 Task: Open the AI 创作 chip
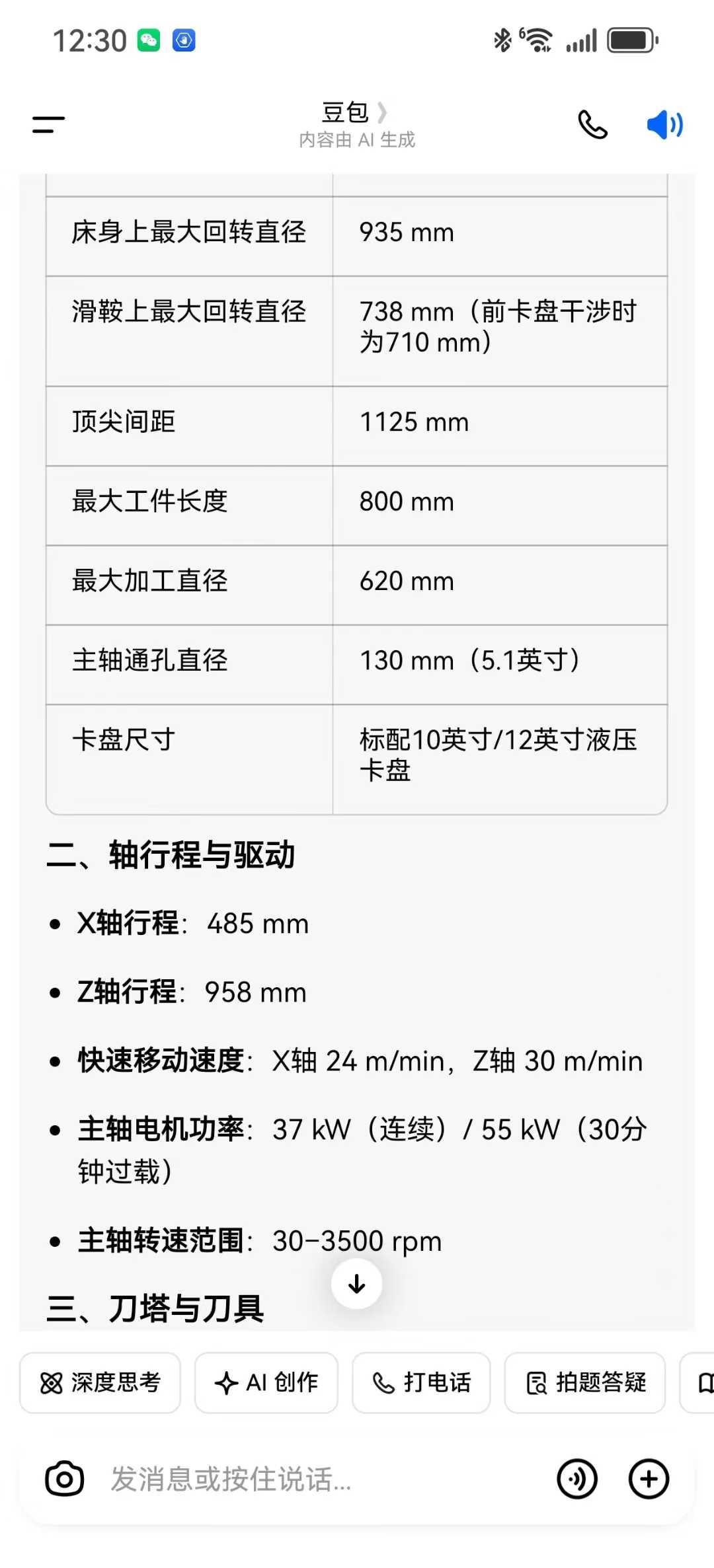click(x=266, y=1382)
